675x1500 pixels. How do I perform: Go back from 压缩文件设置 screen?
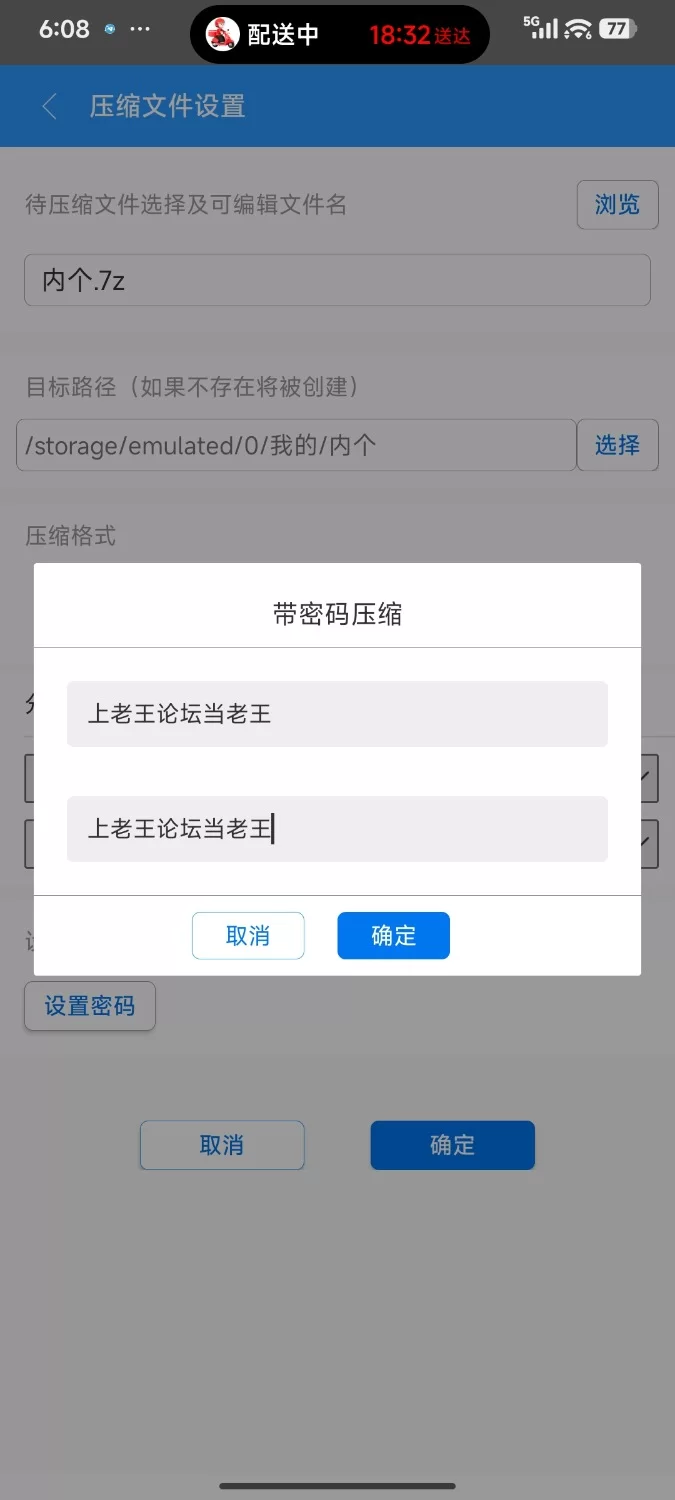[x=49, y=106]
